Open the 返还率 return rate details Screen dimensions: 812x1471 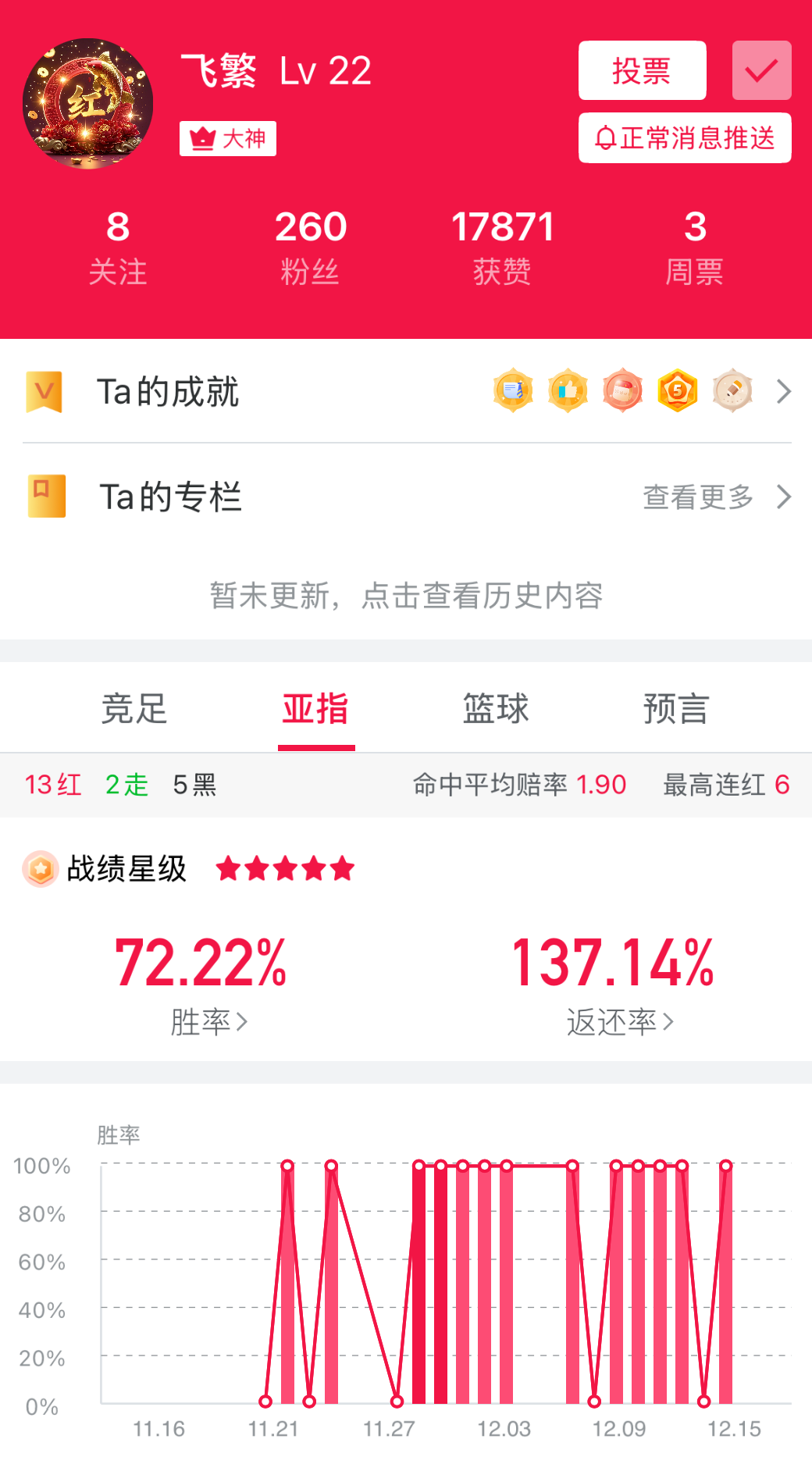[x=619, y=1021]
